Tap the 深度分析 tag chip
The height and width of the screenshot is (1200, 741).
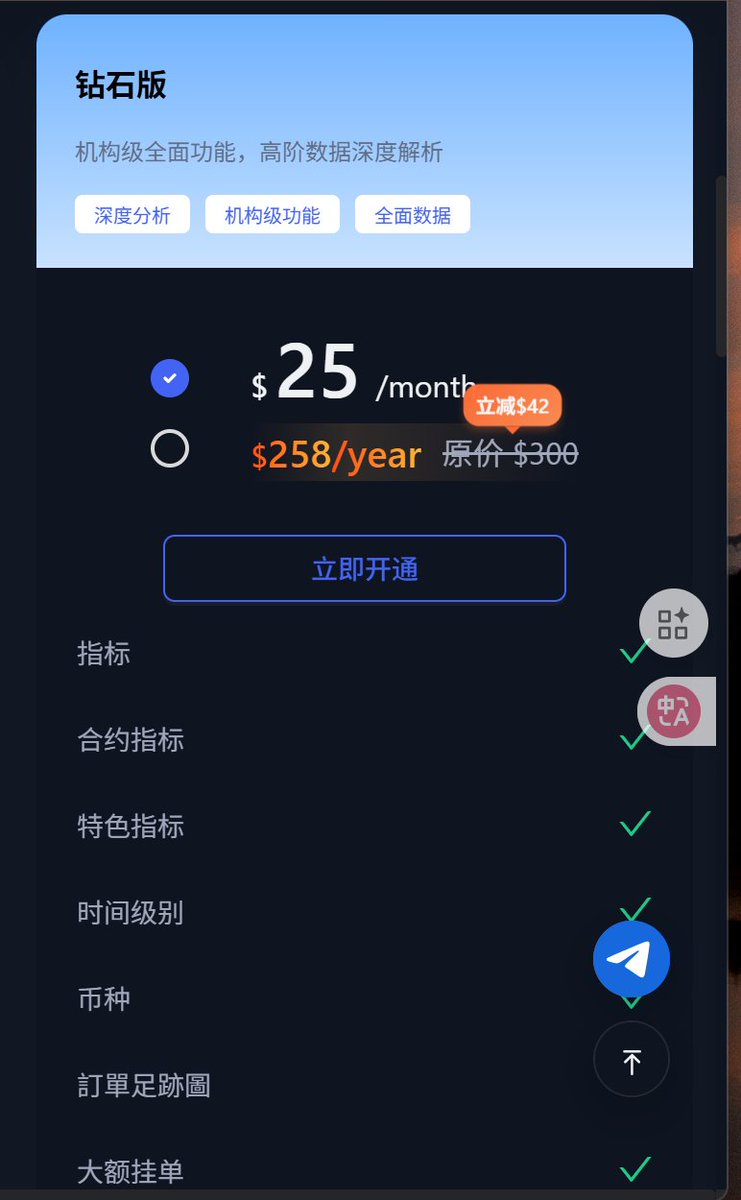[132, 215]
